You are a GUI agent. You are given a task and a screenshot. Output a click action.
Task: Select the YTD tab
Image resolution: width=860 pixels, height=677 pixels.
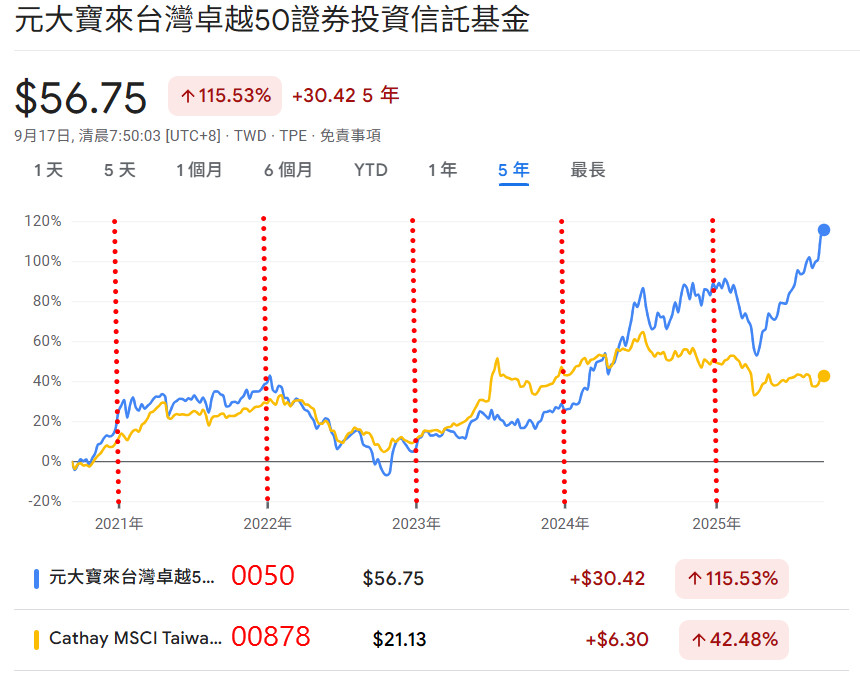pos(370,170)
